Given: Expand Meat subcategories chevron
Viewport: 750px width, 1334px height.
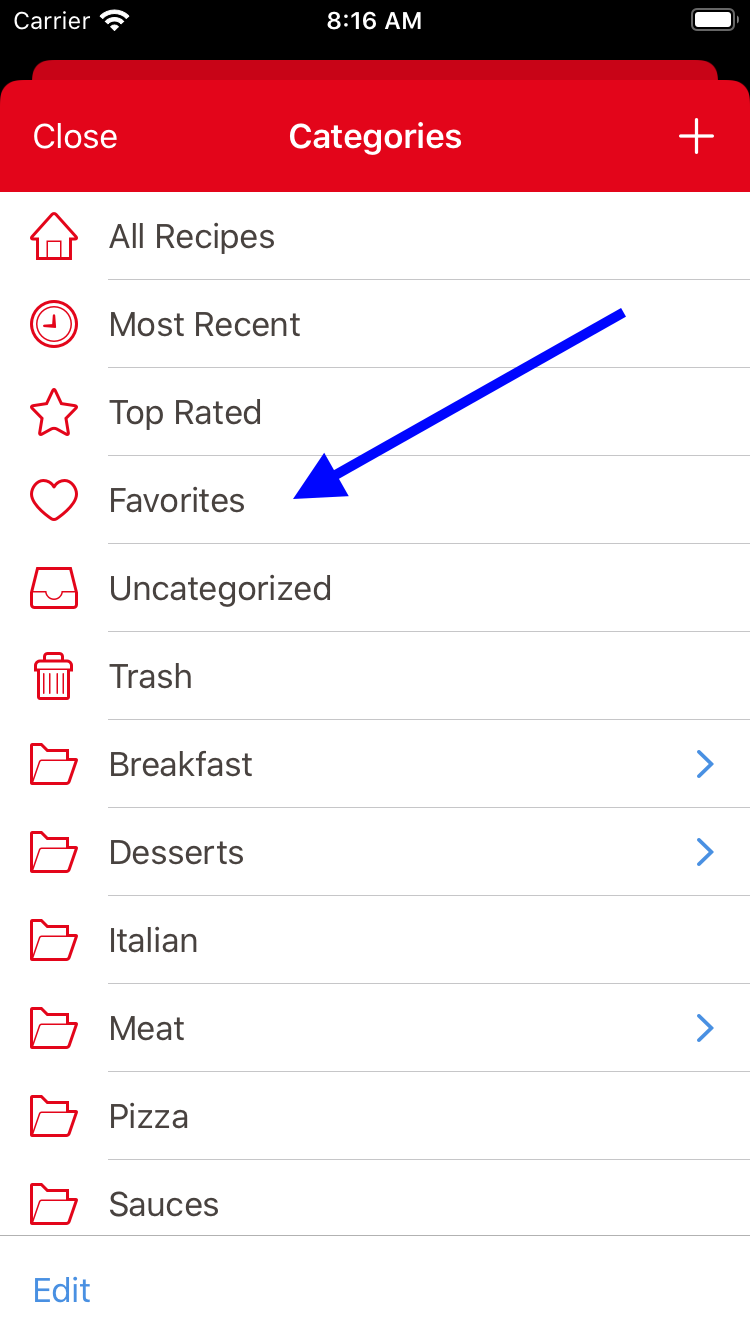Looking at the screenshot, I should point(705,1028).
